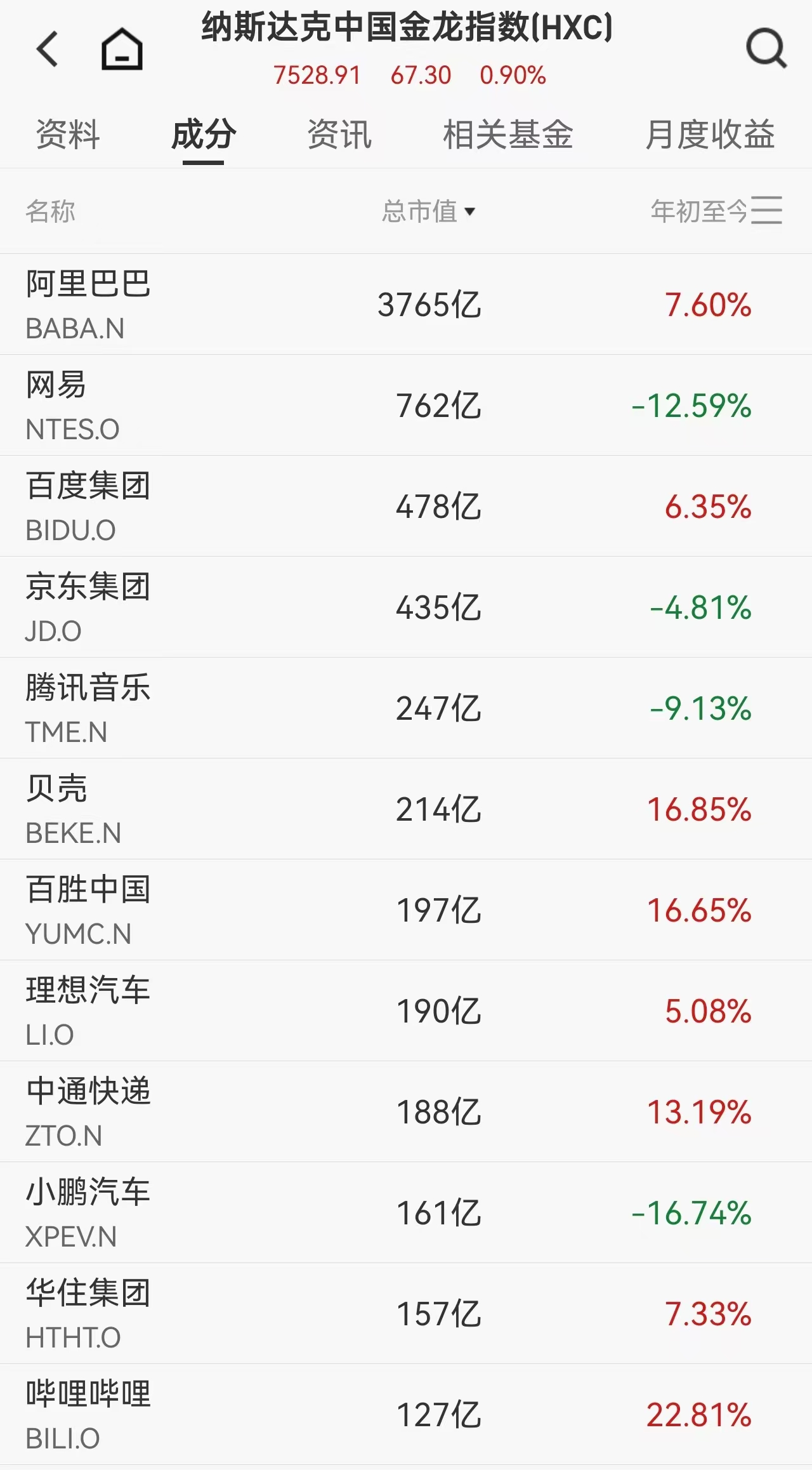Tap the 理想汽车 LI.O row

pos(406,1011)
